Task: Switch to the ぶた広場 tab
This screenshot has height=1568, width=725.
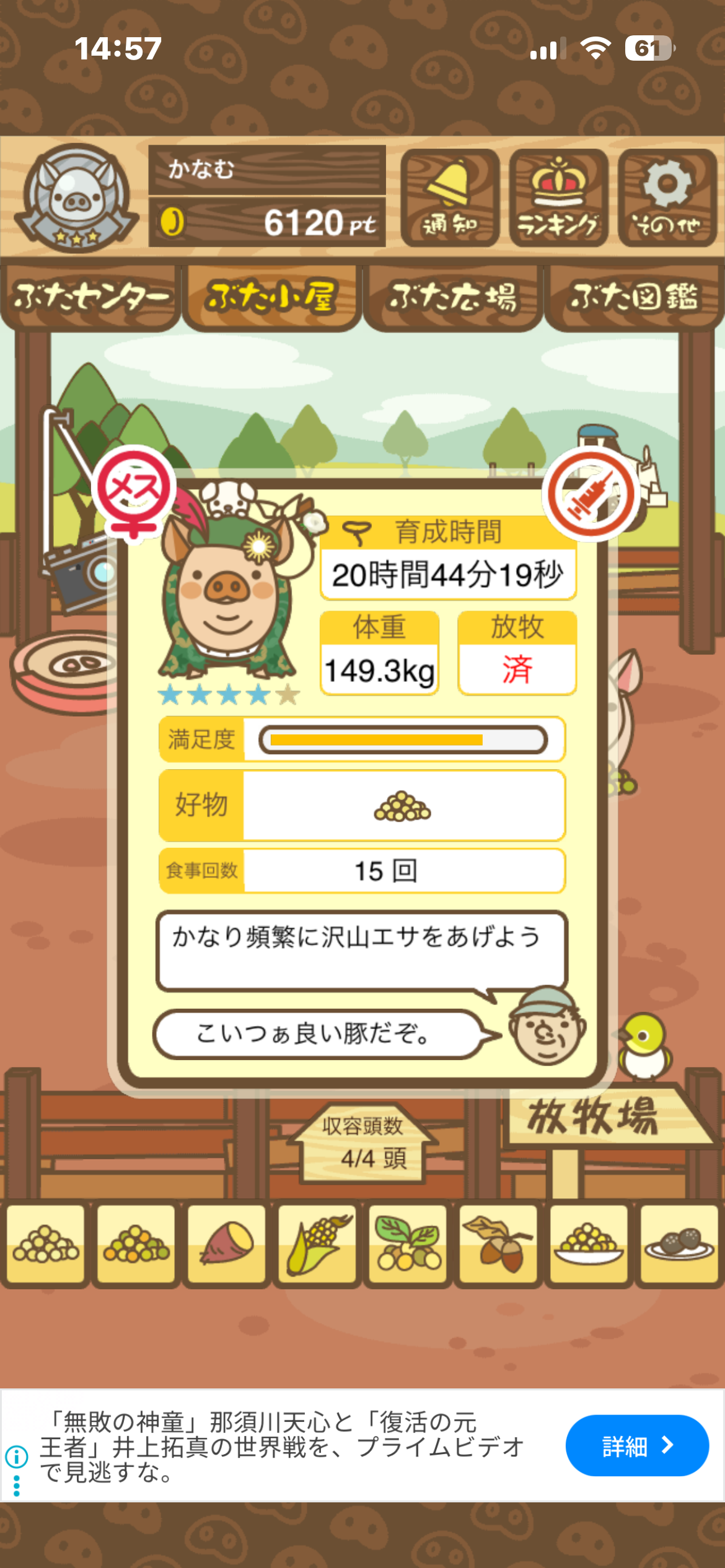Action: coord(453,298)
